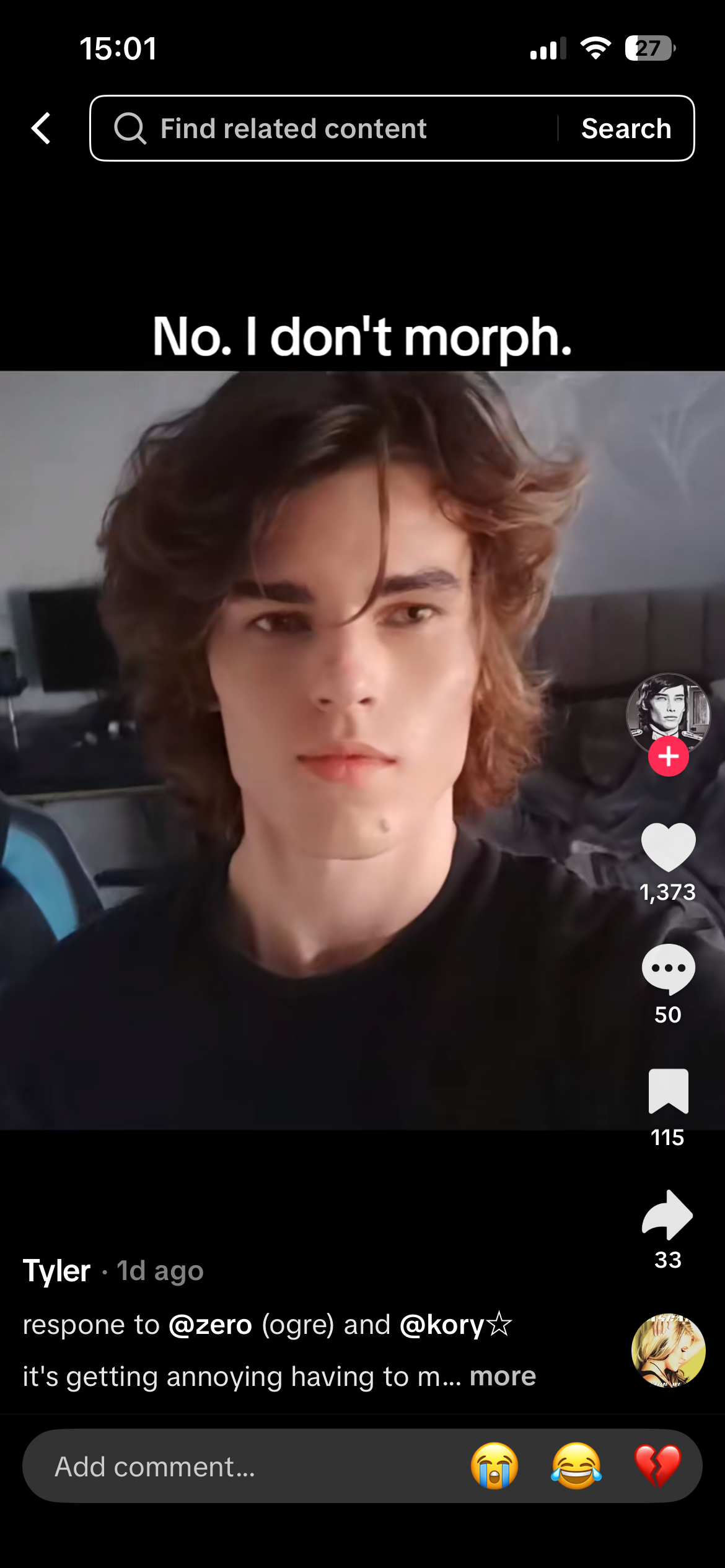Tap the Search button
The height and width of the screenshot is (1568, 725).
[626, 128]
